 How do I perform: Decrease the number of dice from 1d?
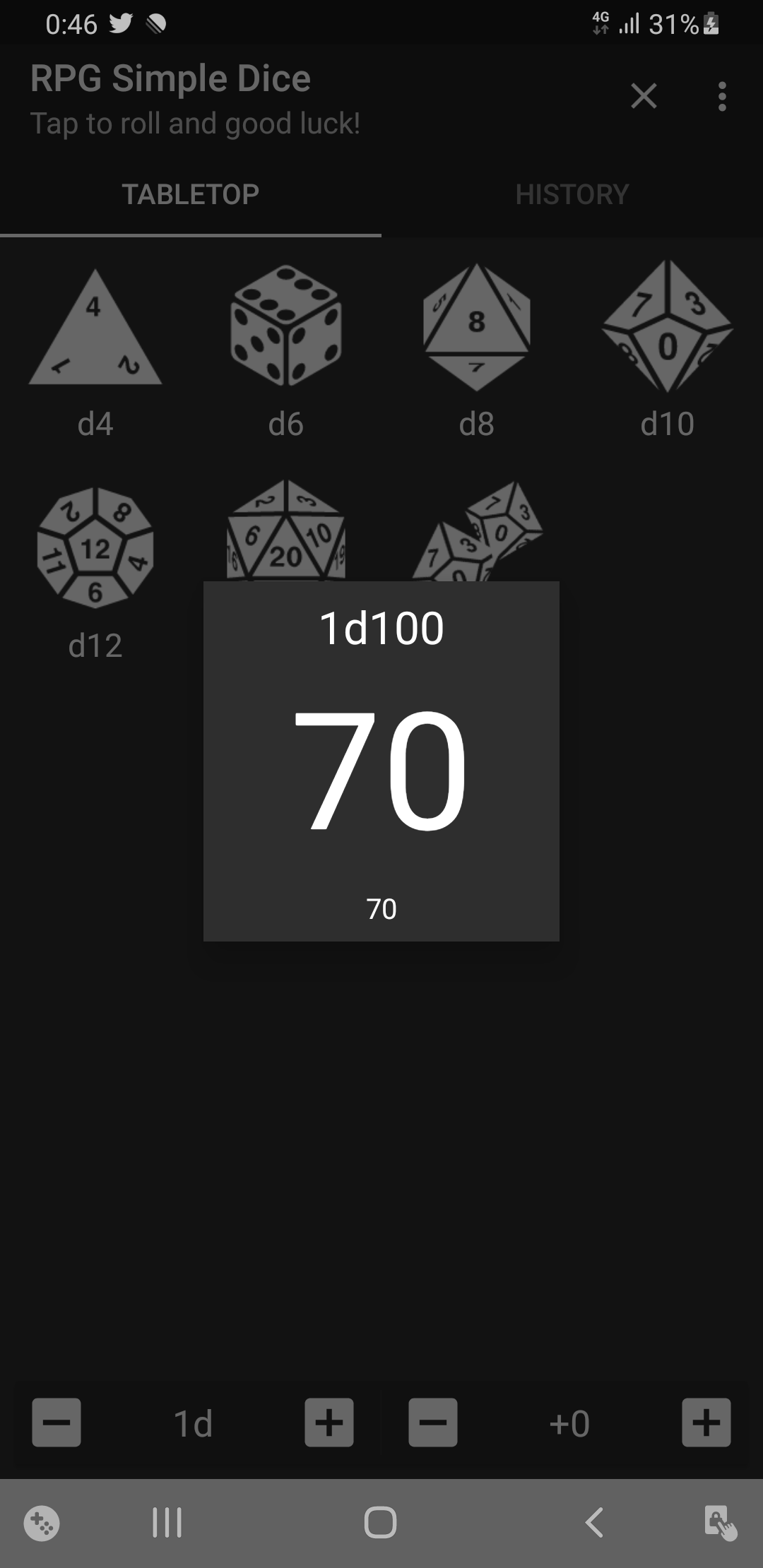pyautogui.click(x=57, y=1423)
